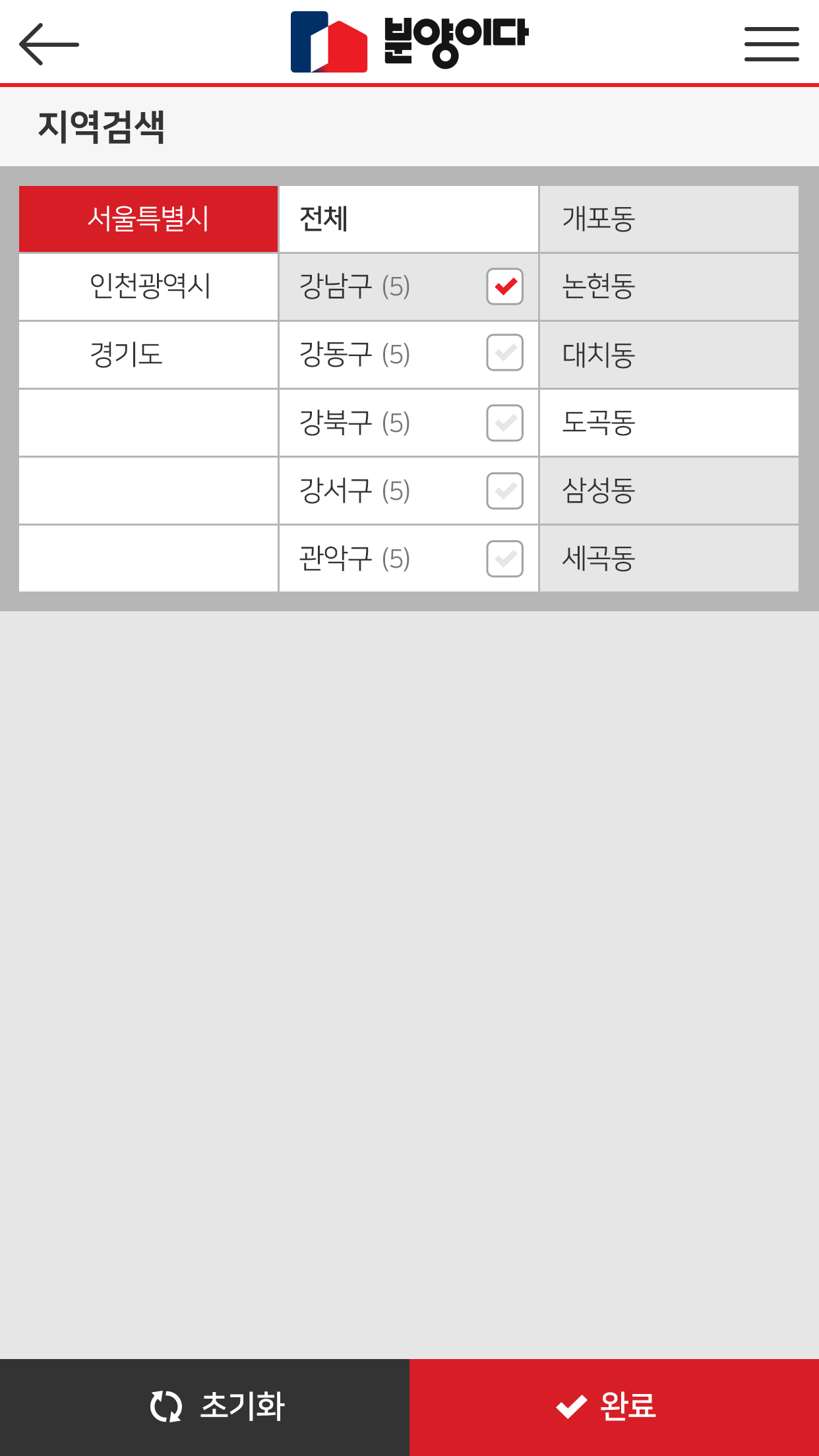
Task: Check the 강북구 checkbox
Action: pyautogui.click(x=505, y=423)
